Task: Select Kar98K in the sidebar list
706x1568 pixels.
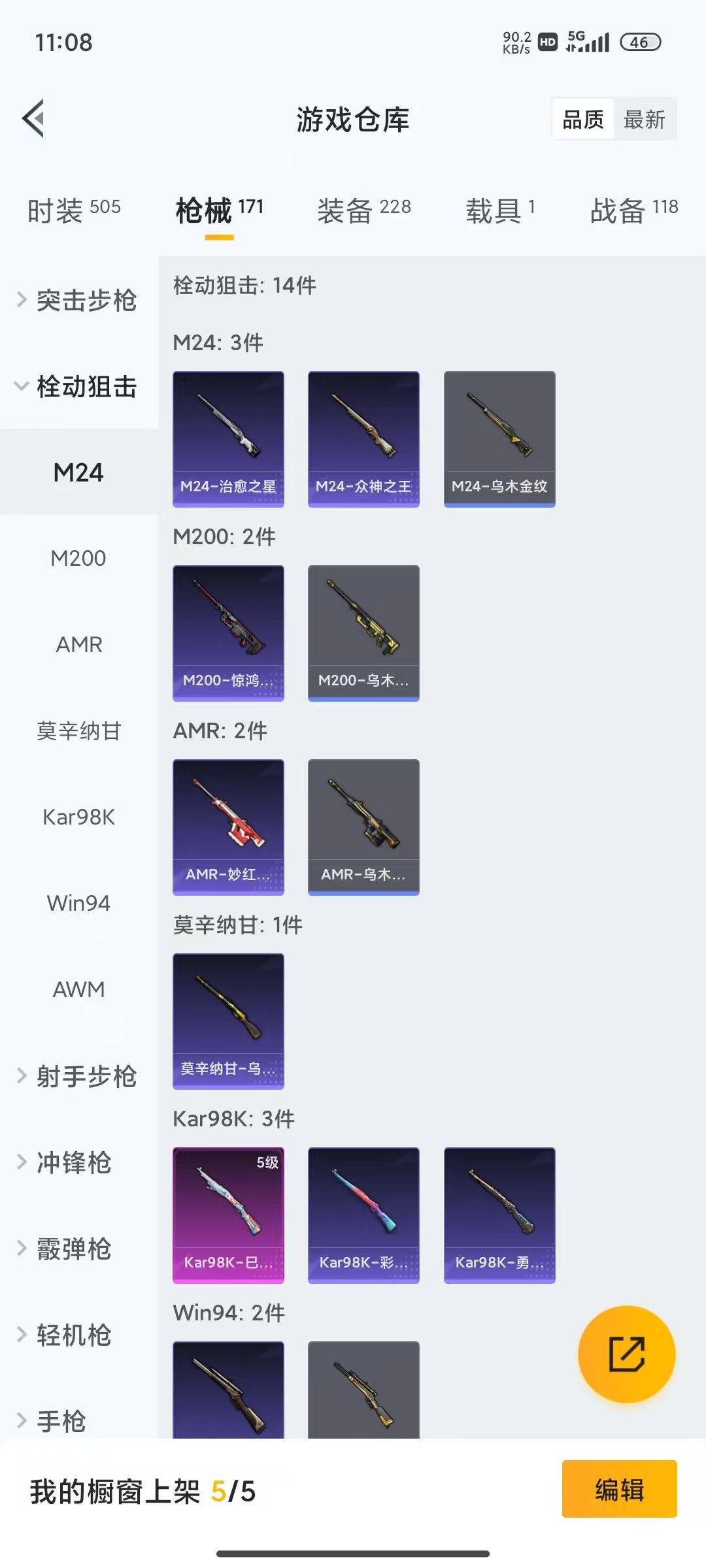Action: [x=78, y=817]
